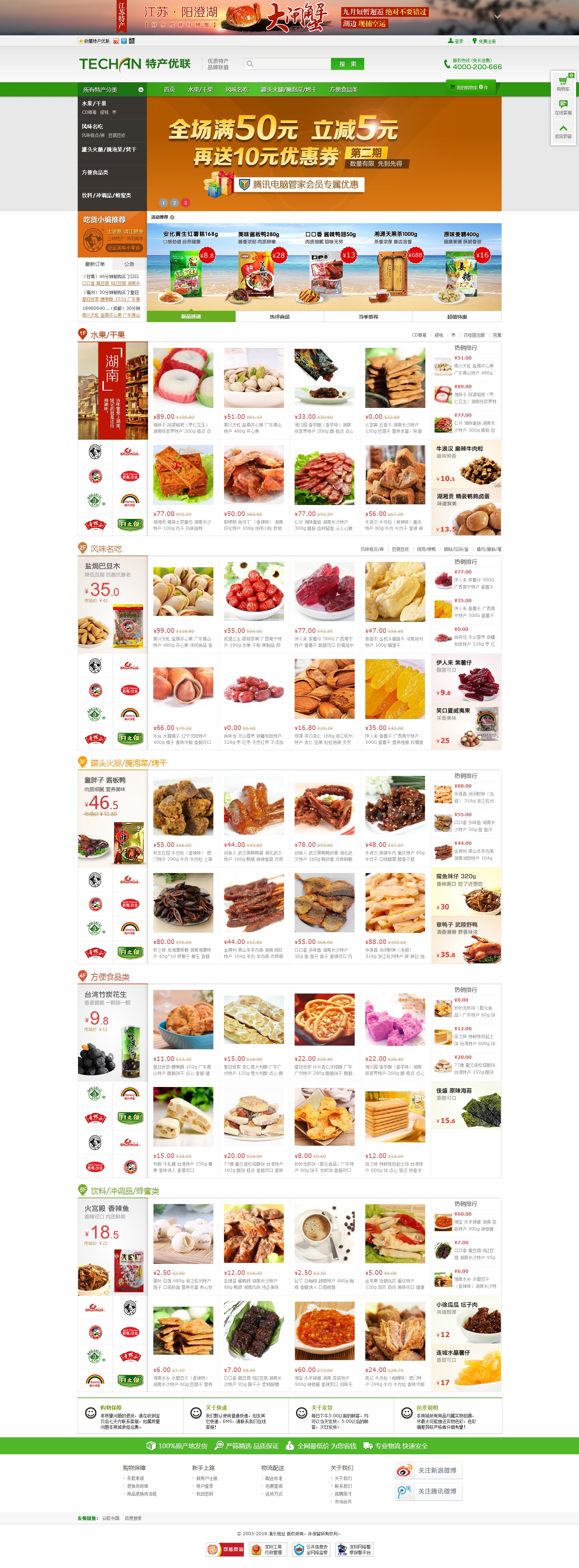
Task: Follow via 关注新浪微博 button
Action: click(x=428, y=1471)
